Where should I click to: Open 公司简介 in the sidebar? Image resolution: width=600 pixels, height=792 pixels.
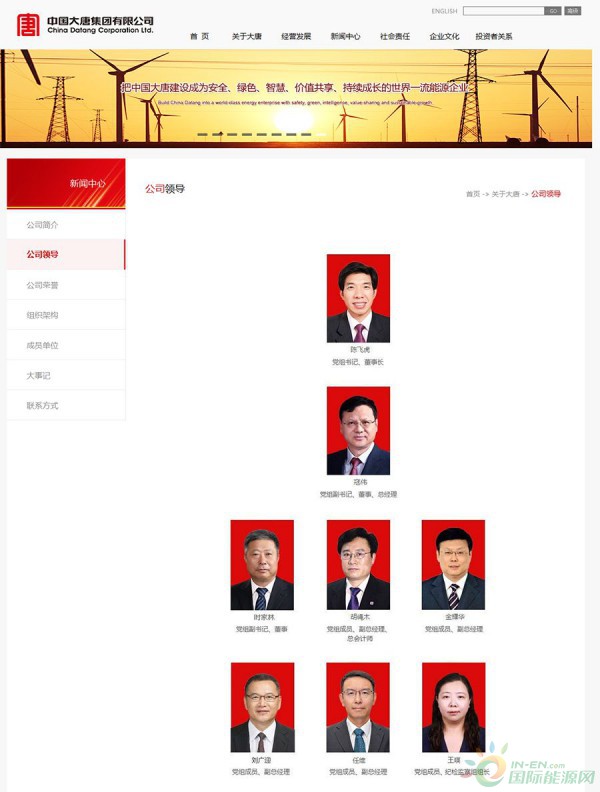(43, 225)
